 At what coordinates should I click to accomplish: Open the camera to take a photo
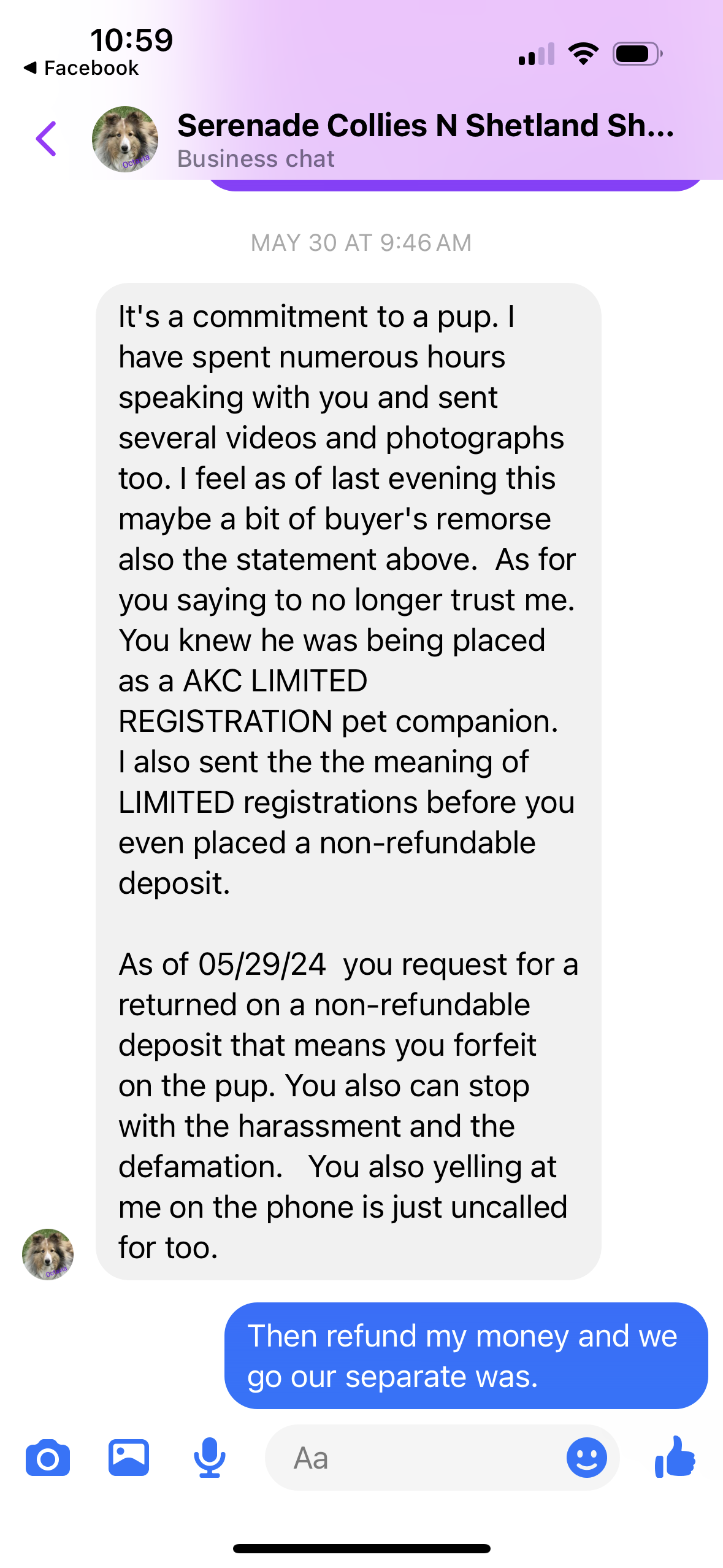[48, 1458]
